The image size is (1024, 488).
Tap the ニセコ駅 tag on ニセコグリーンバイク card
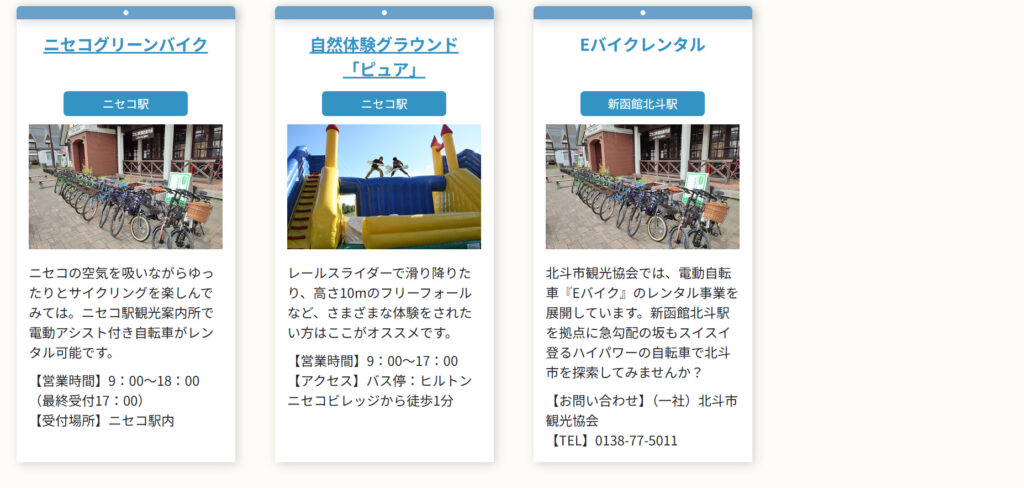pyautogui.click(x=126, y=104)
